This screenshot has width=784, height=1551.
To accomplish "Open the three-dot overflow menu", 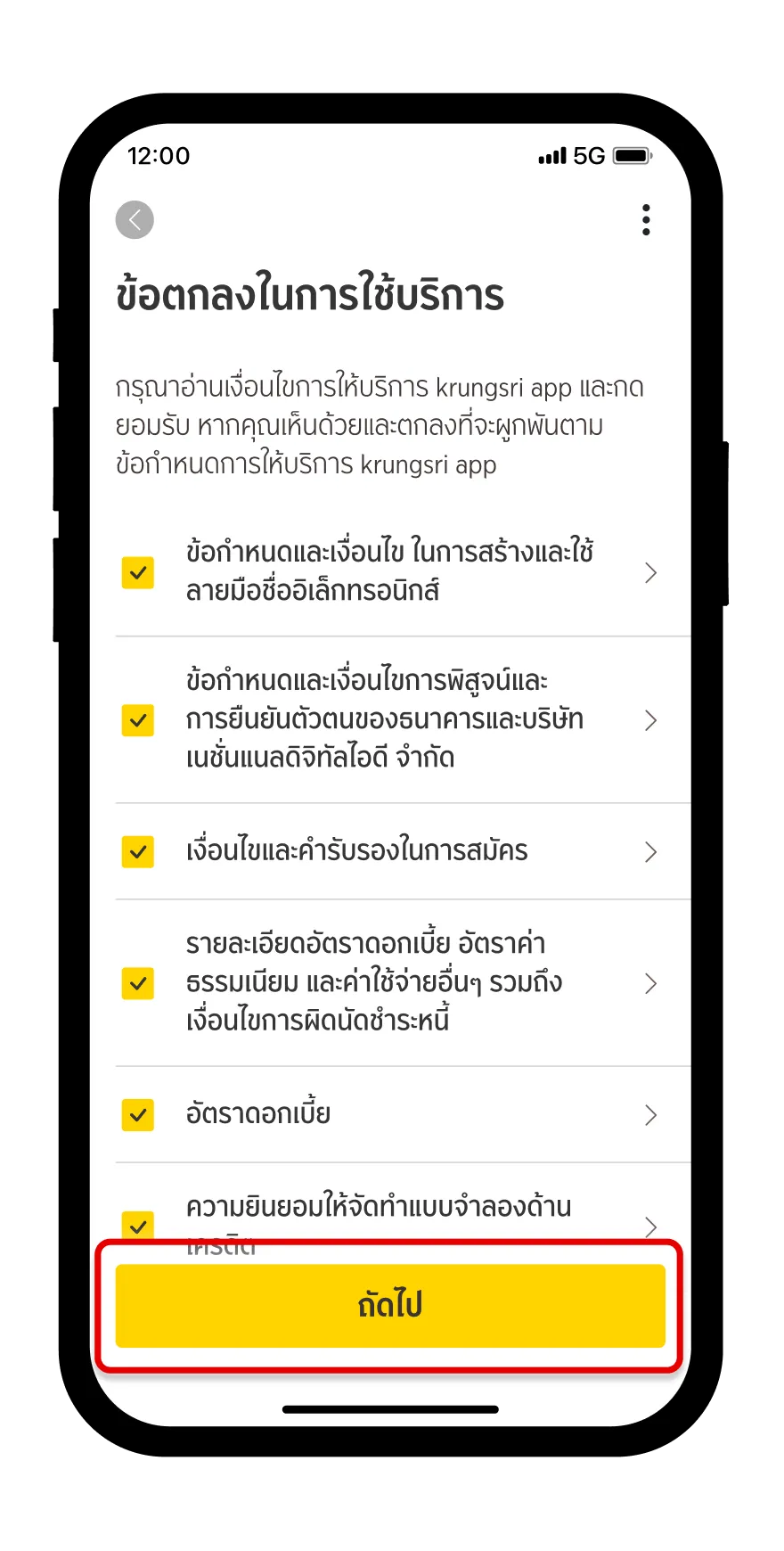I will point(646,220).
